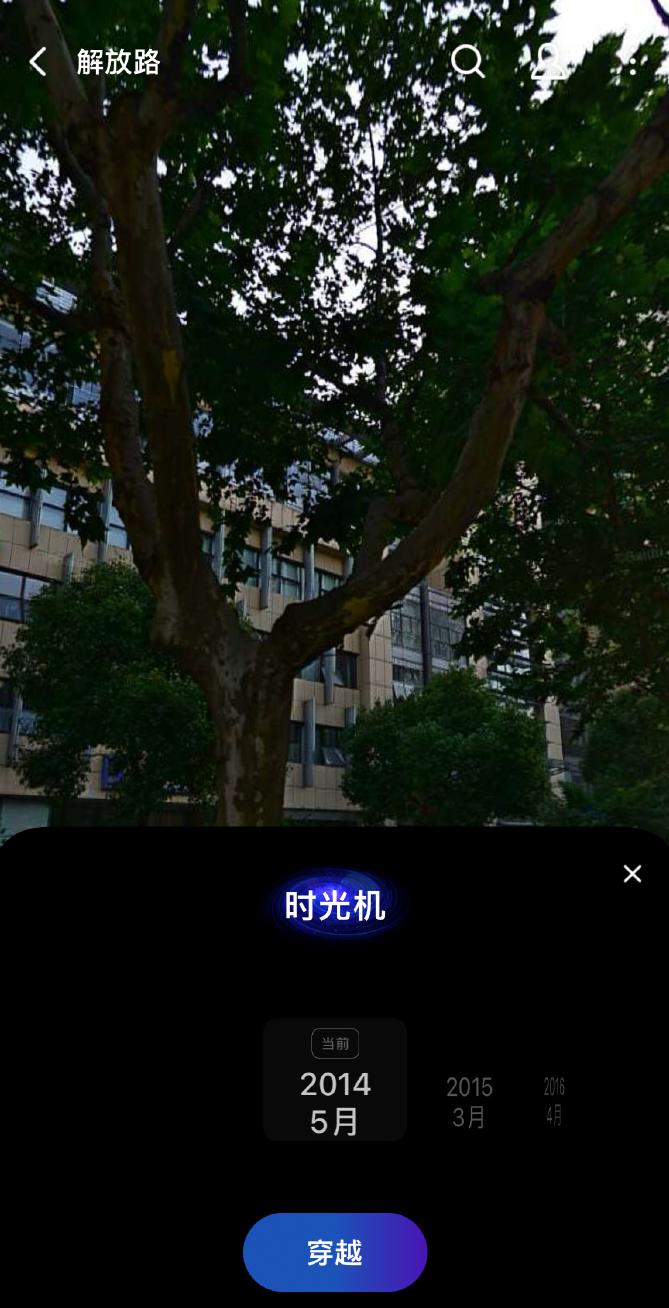This screenshot has width=669, height=1308.
Task: Select the 2016 4月 time option
Action: click(x=554, y=1101)
